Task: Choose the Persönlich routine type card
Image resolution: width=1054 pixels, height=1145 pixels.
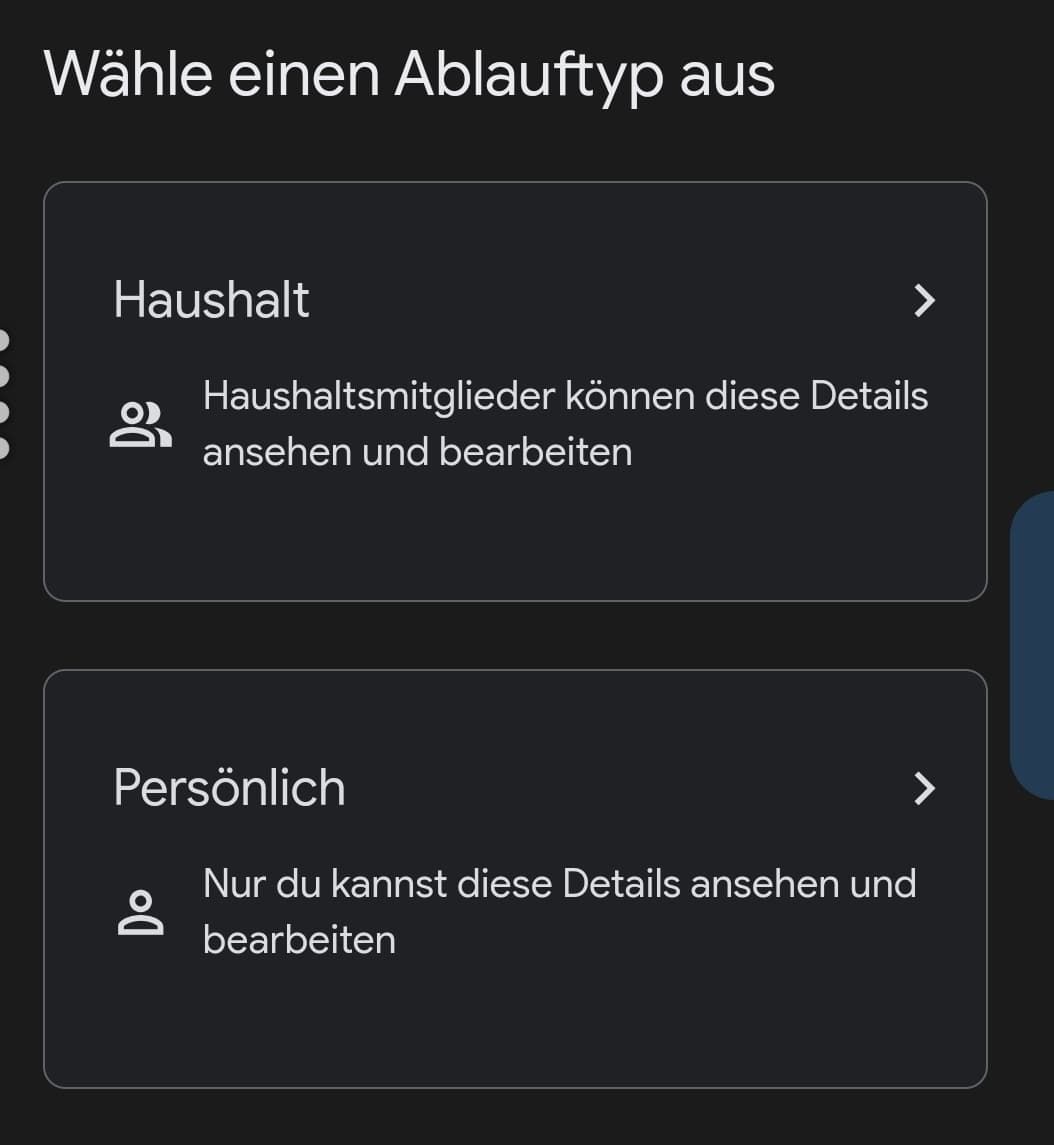Action: (x=515, y=878)
